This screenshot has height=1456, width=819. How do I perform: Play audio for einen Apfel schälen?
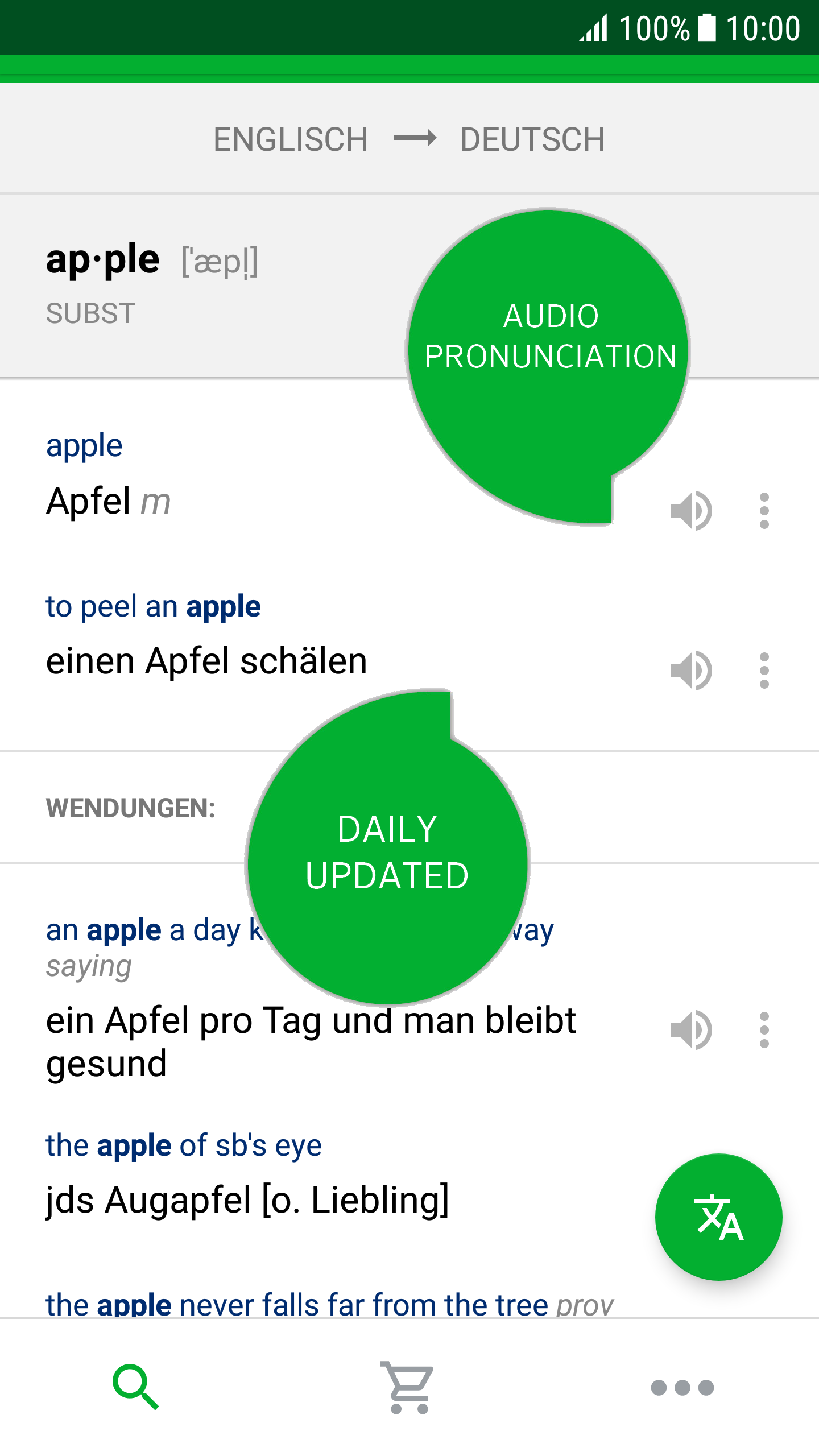pos(691,670)
